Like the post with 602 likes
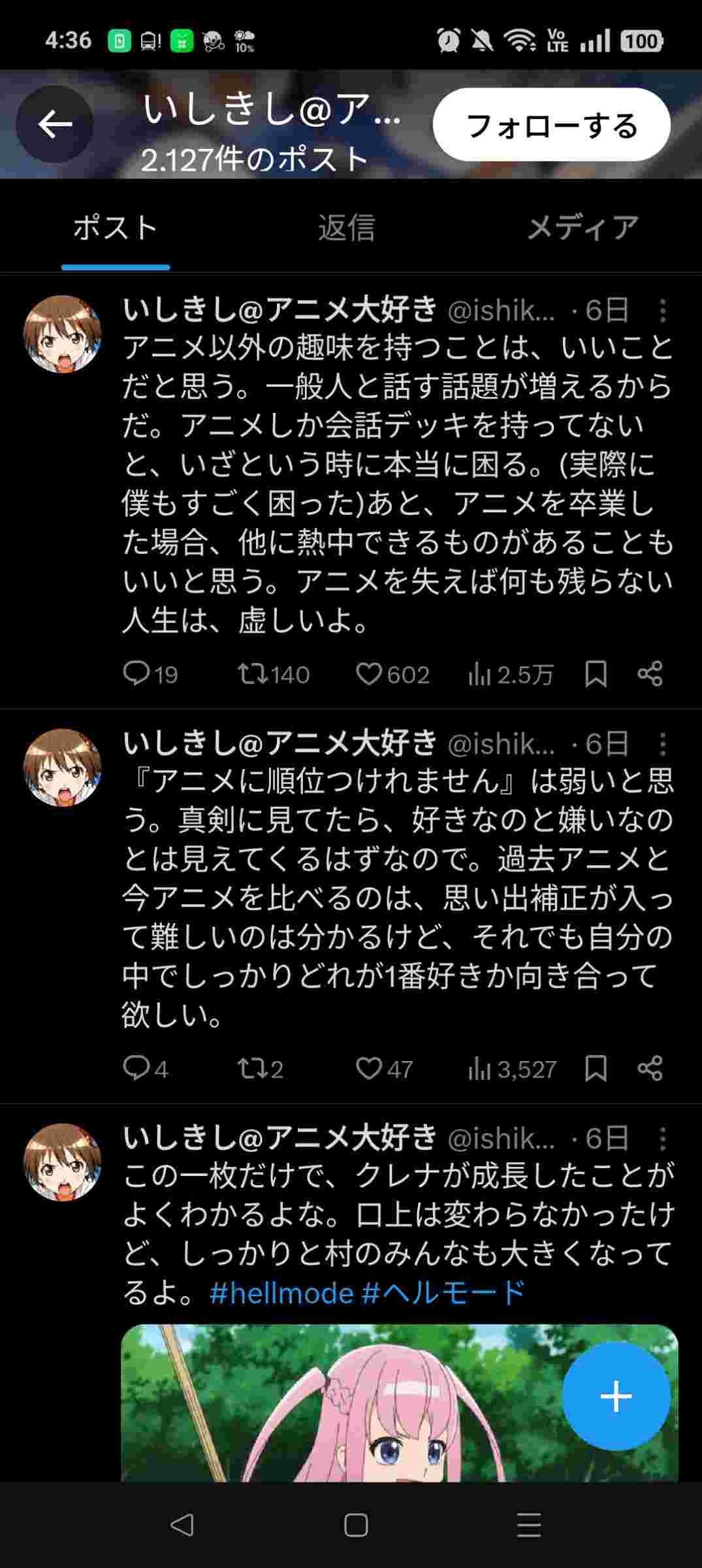Viewport: 702px width, 1568px height. tap(369, 674)
